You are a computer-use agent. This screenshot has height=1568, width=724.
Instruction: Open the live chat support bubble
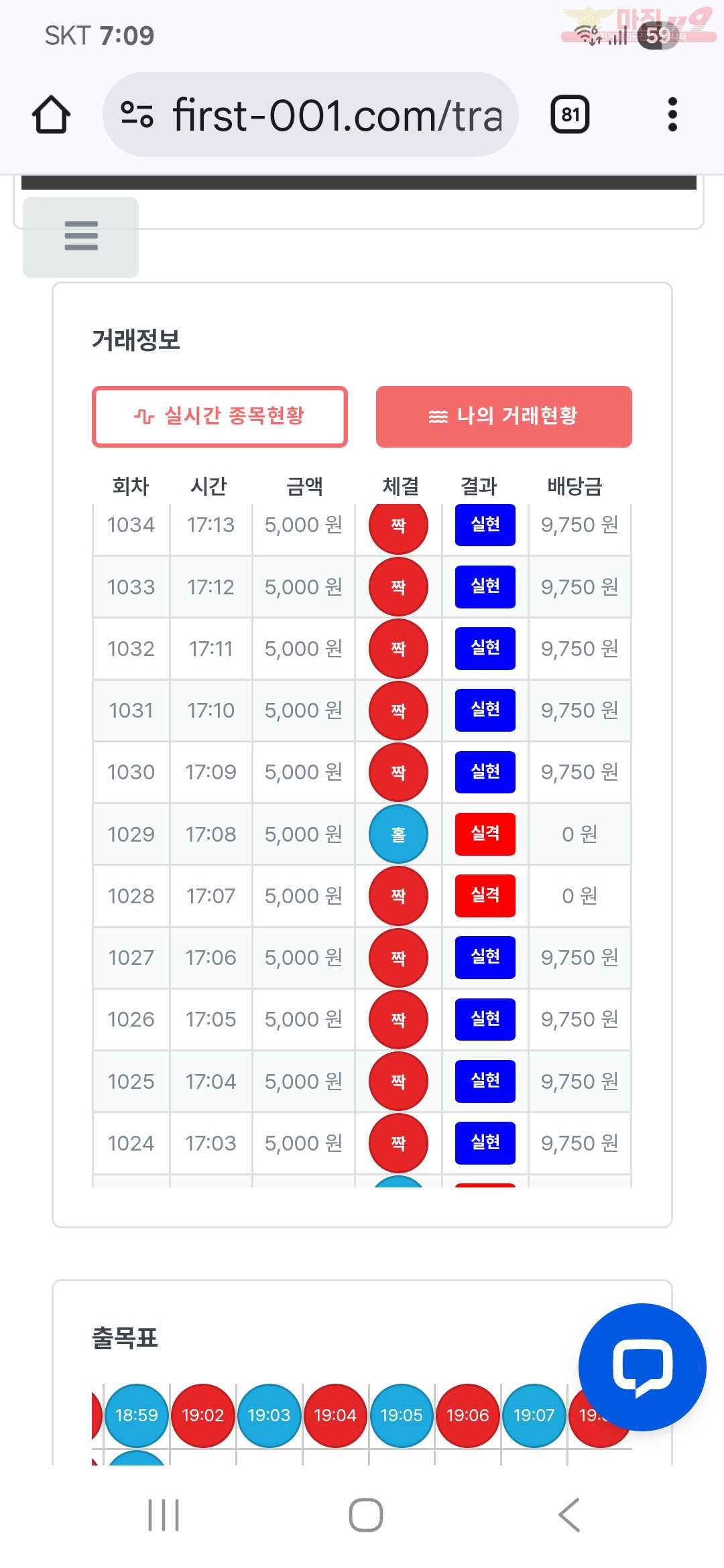[x=642, y=1366]
